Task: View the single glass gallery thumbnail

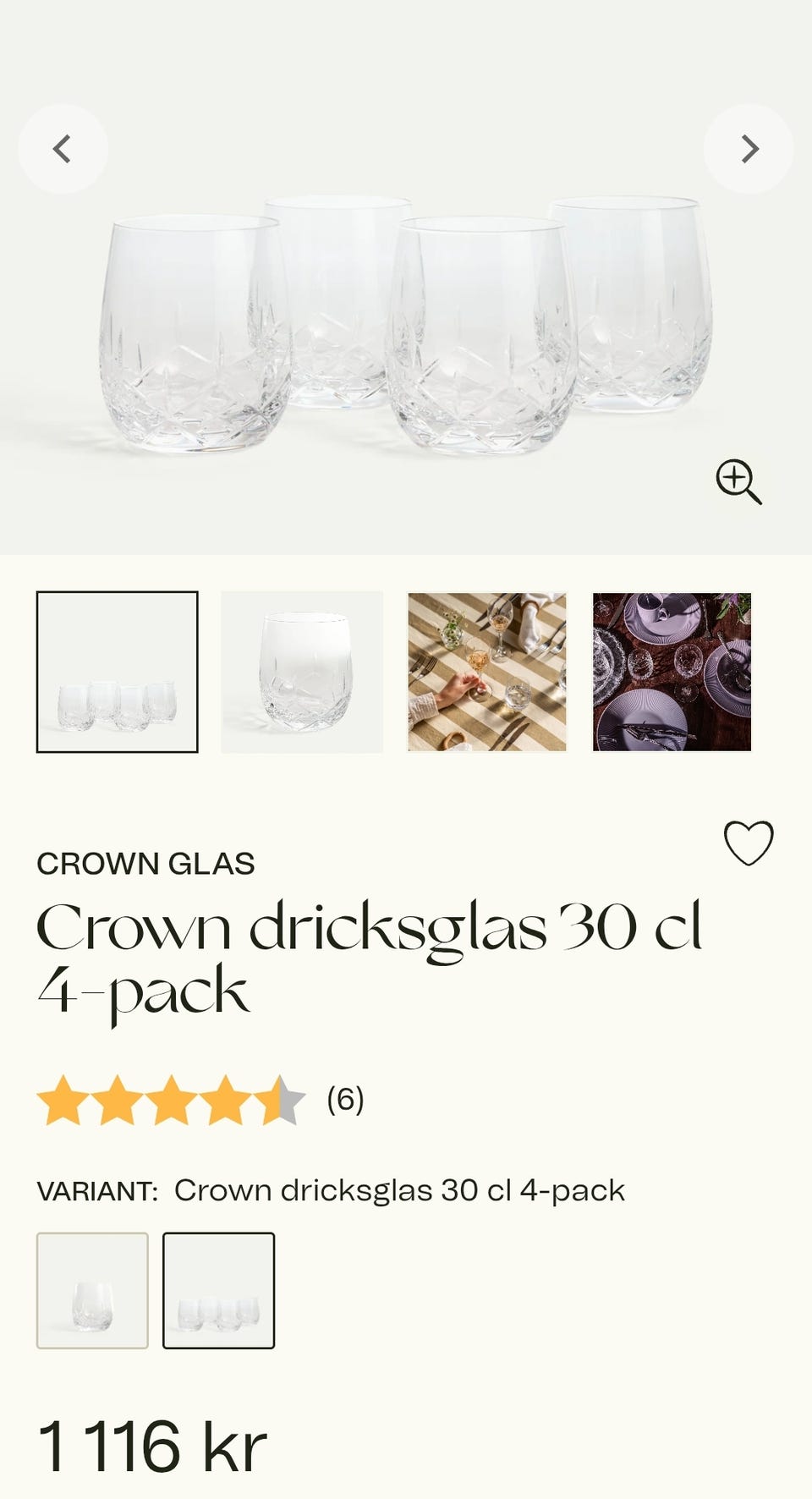Action: (302, 672)
